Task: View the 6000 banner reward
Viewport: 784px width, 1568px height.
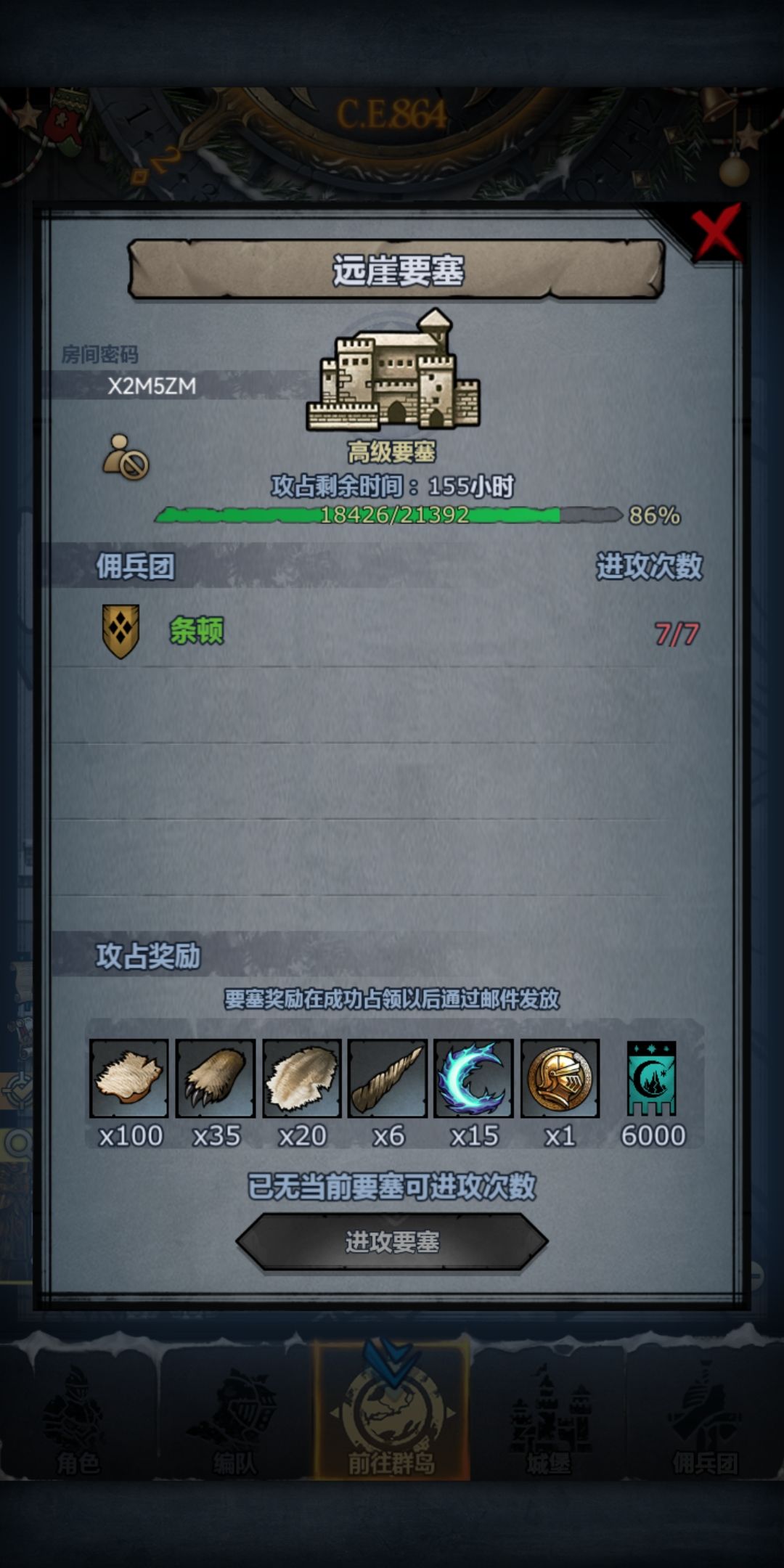Action: (x=652, y=1079)
